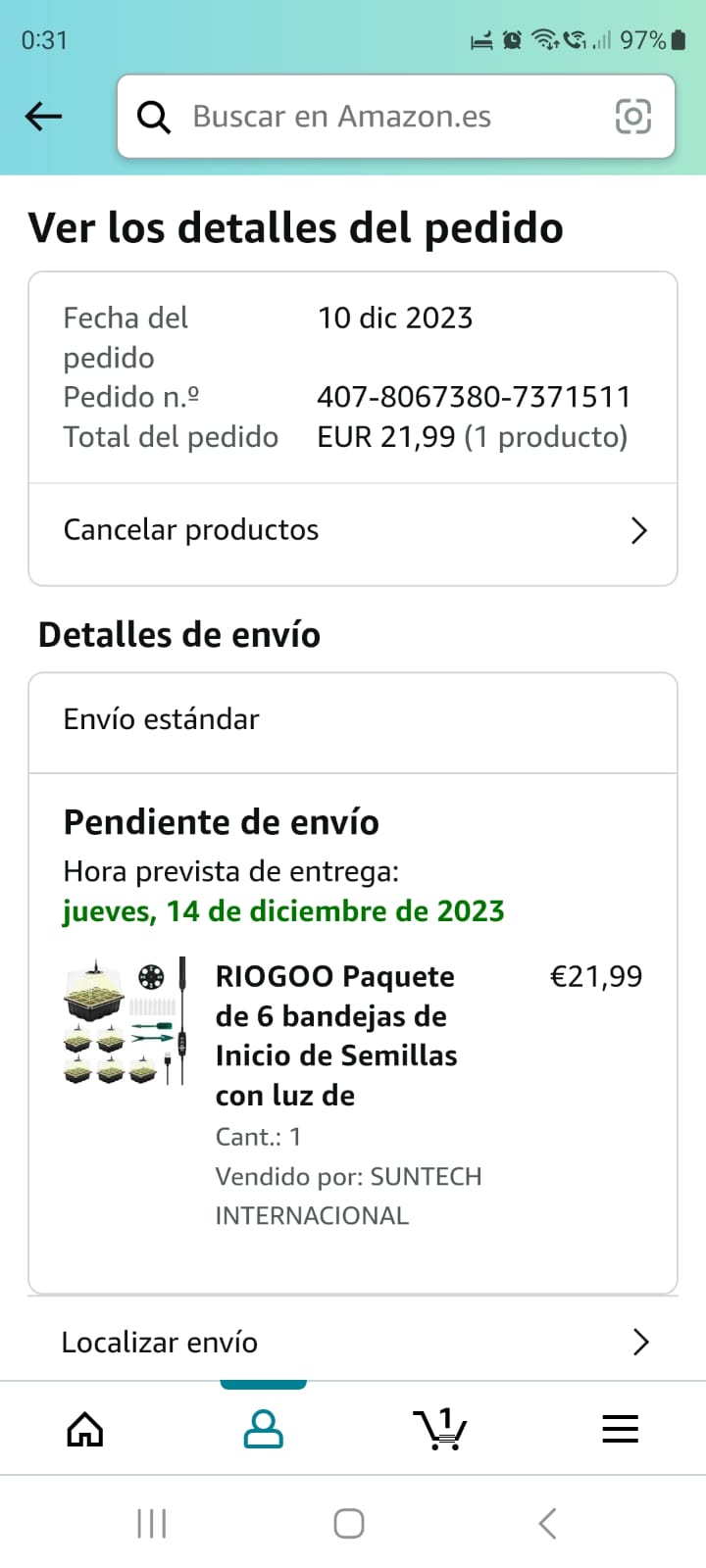Open Localizar envío
706x1568 pixels.
(x=353, y=1342)
